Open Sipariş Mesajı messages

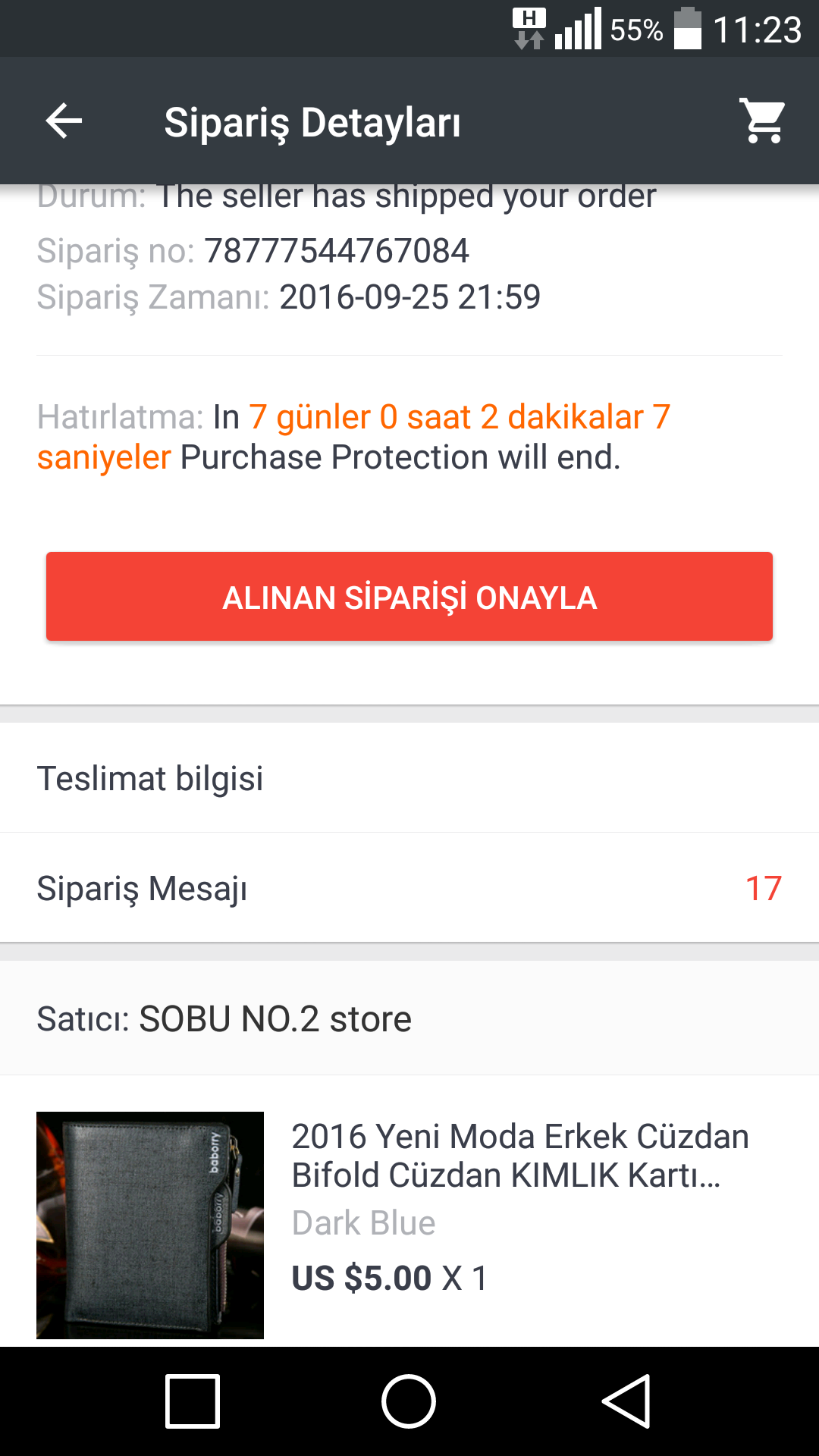point(409,888)
